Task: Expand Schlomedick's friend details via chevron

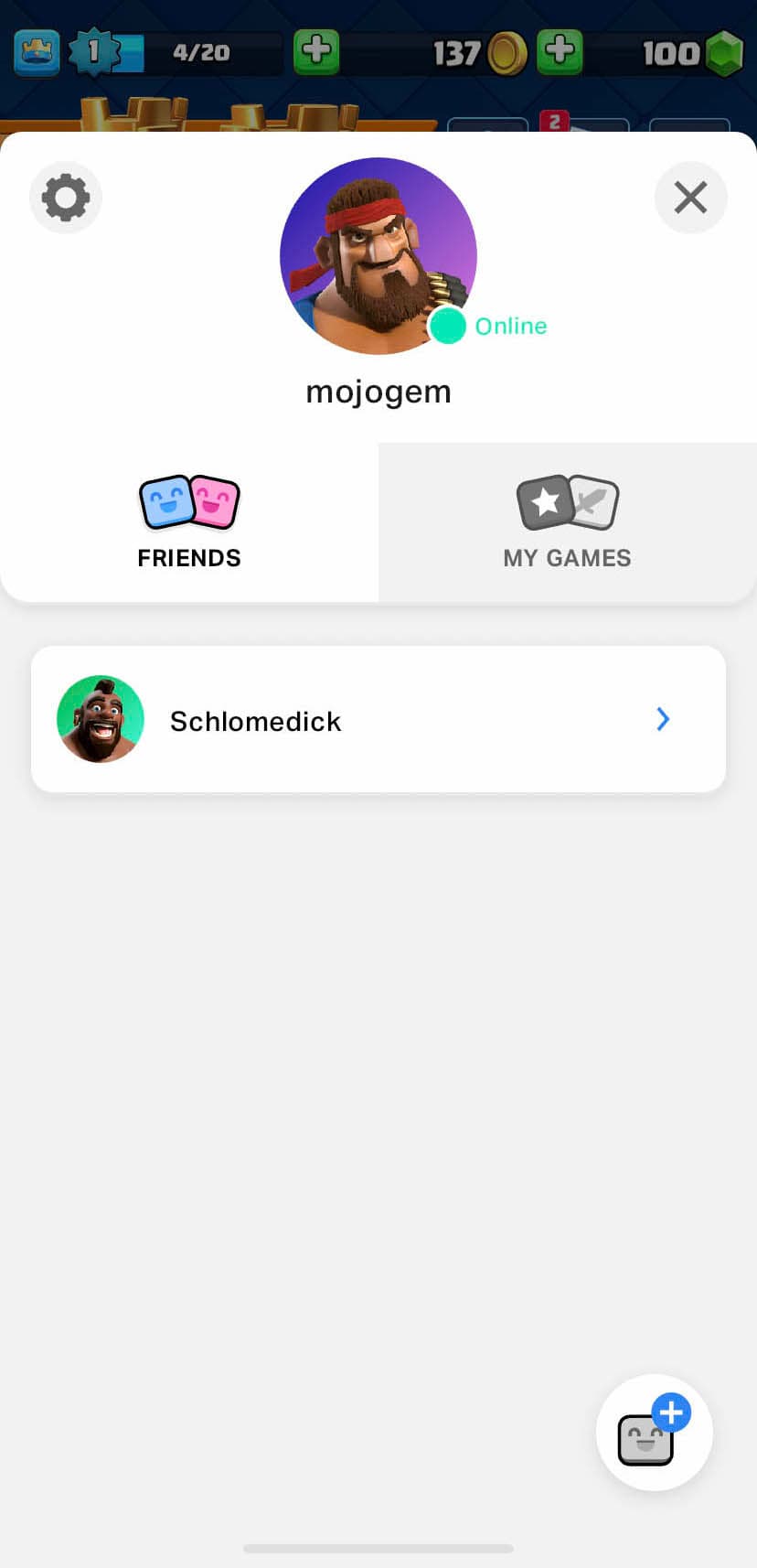Action: [x=663, y=719]
